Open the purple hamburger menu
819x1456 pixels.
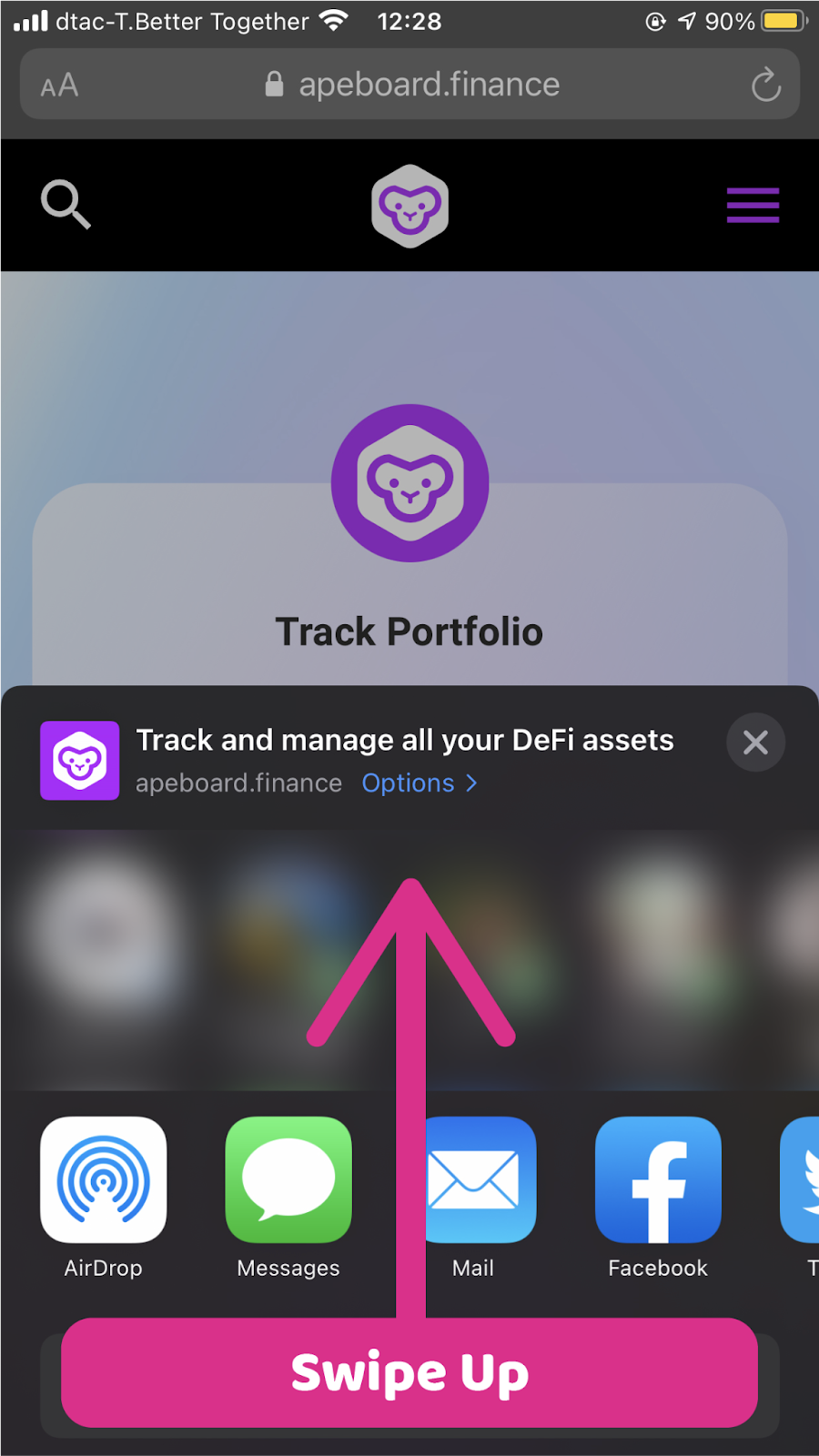[x=753, y=206]
